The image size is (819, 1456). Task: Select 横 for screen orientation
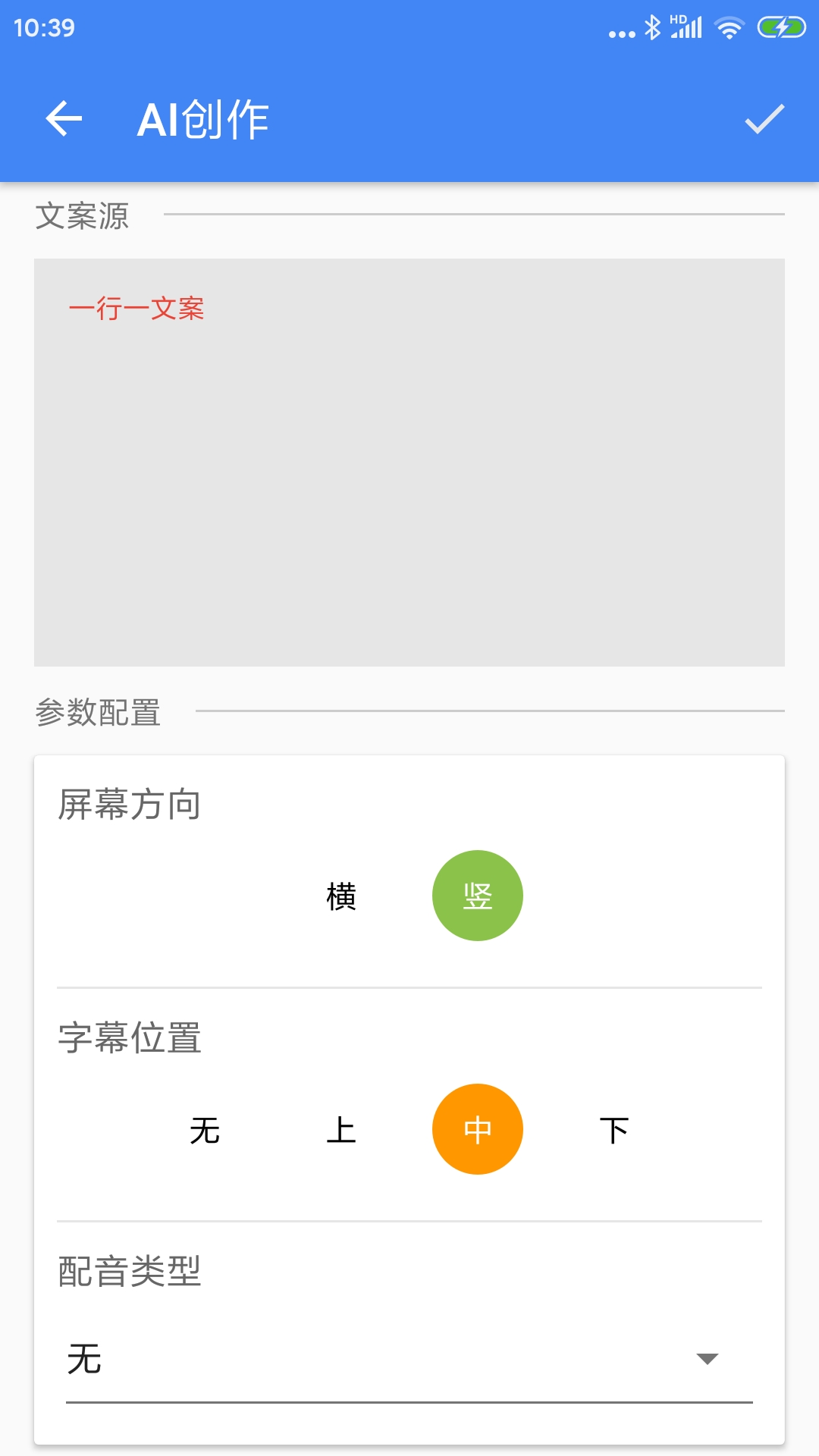click(341, 896)
